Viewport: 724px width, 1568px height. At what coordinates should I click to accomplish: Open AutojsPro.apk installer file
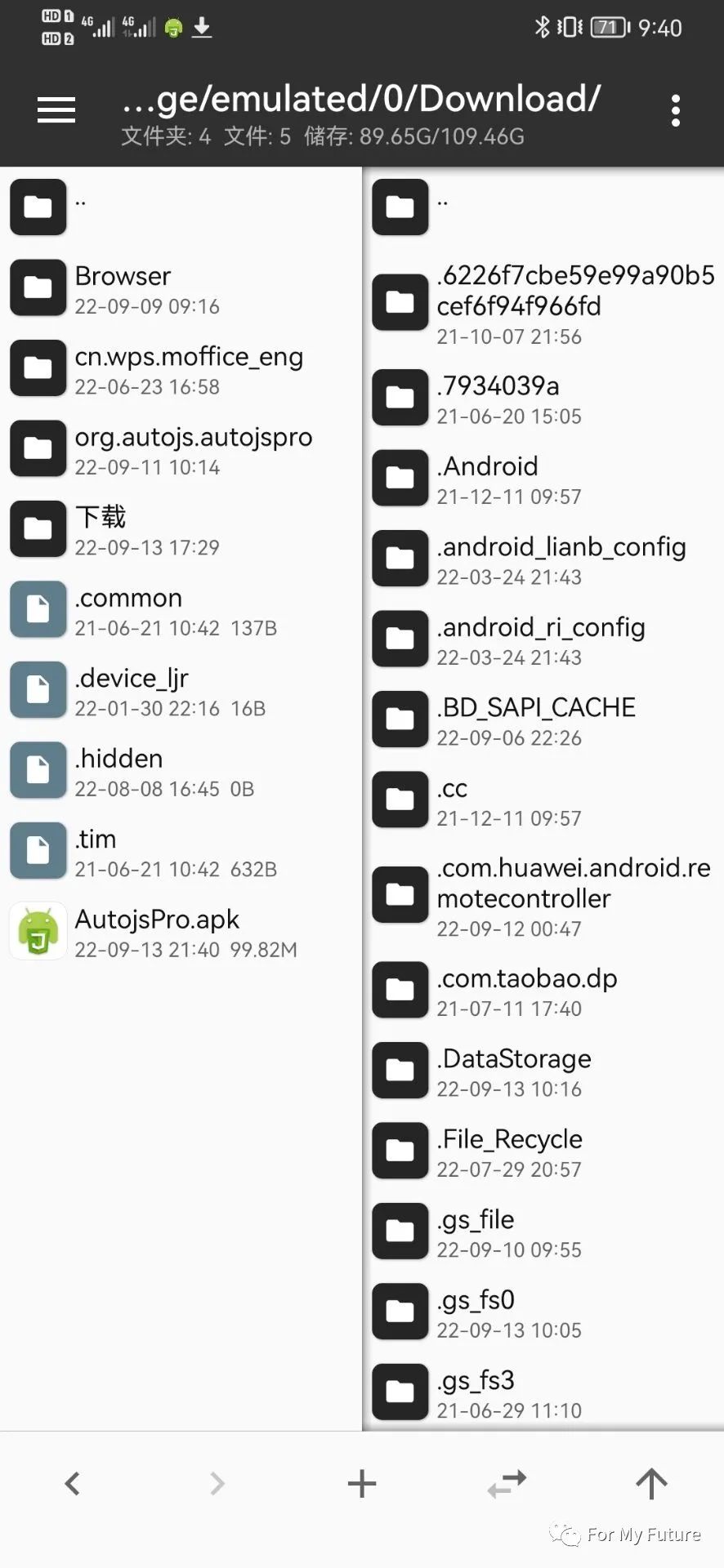pyautogui.click(x=181, y=932)
